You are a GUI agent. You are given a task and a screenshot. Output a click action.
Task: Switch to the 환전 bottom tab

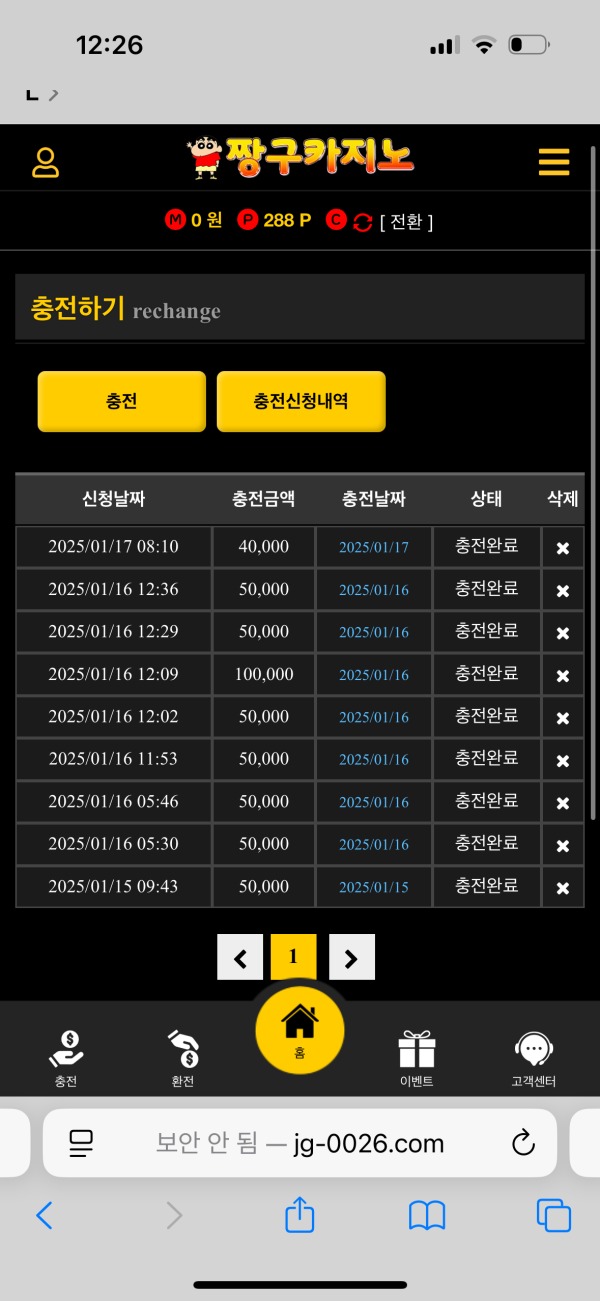click(x=183, y=1058)
